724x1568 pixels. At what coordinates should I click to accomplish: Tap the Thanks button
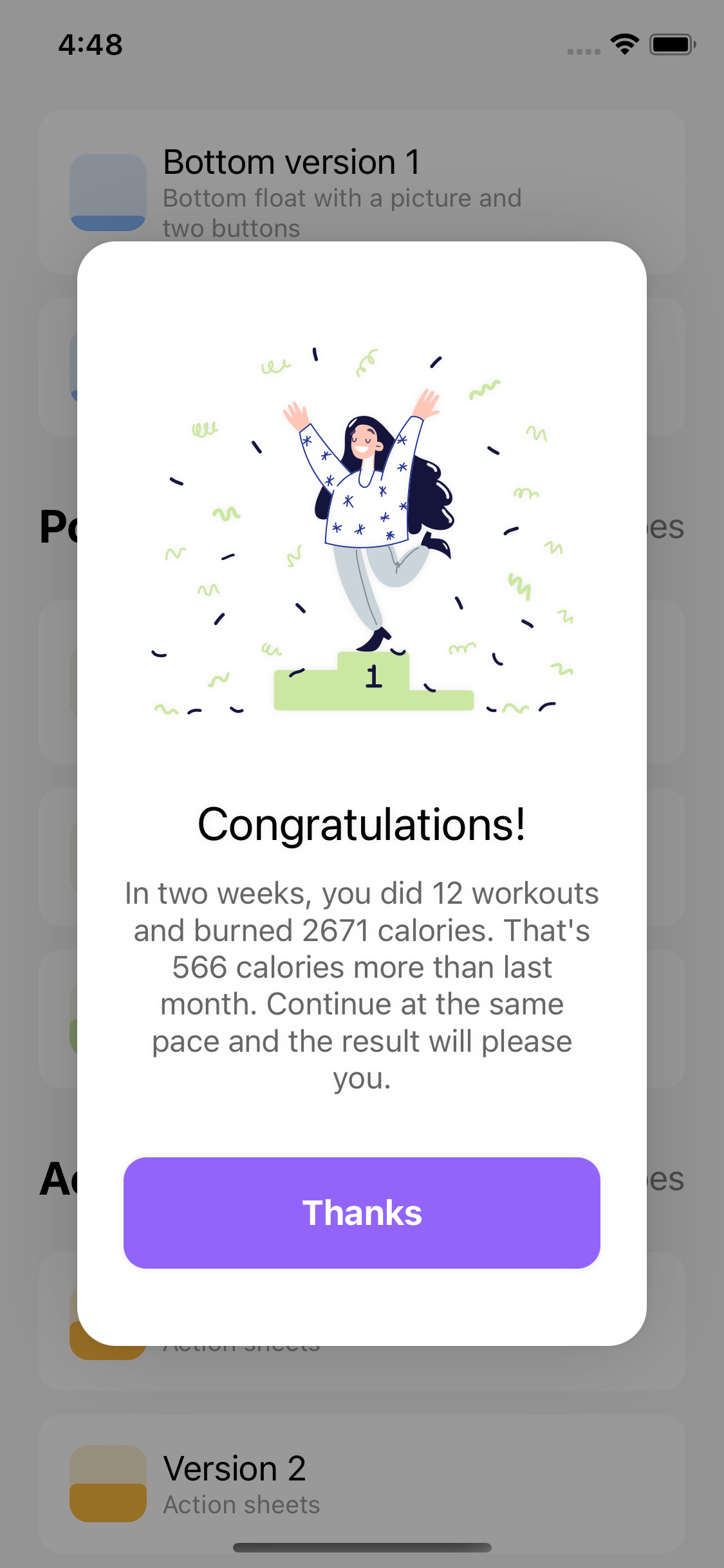click(362, 1213)
